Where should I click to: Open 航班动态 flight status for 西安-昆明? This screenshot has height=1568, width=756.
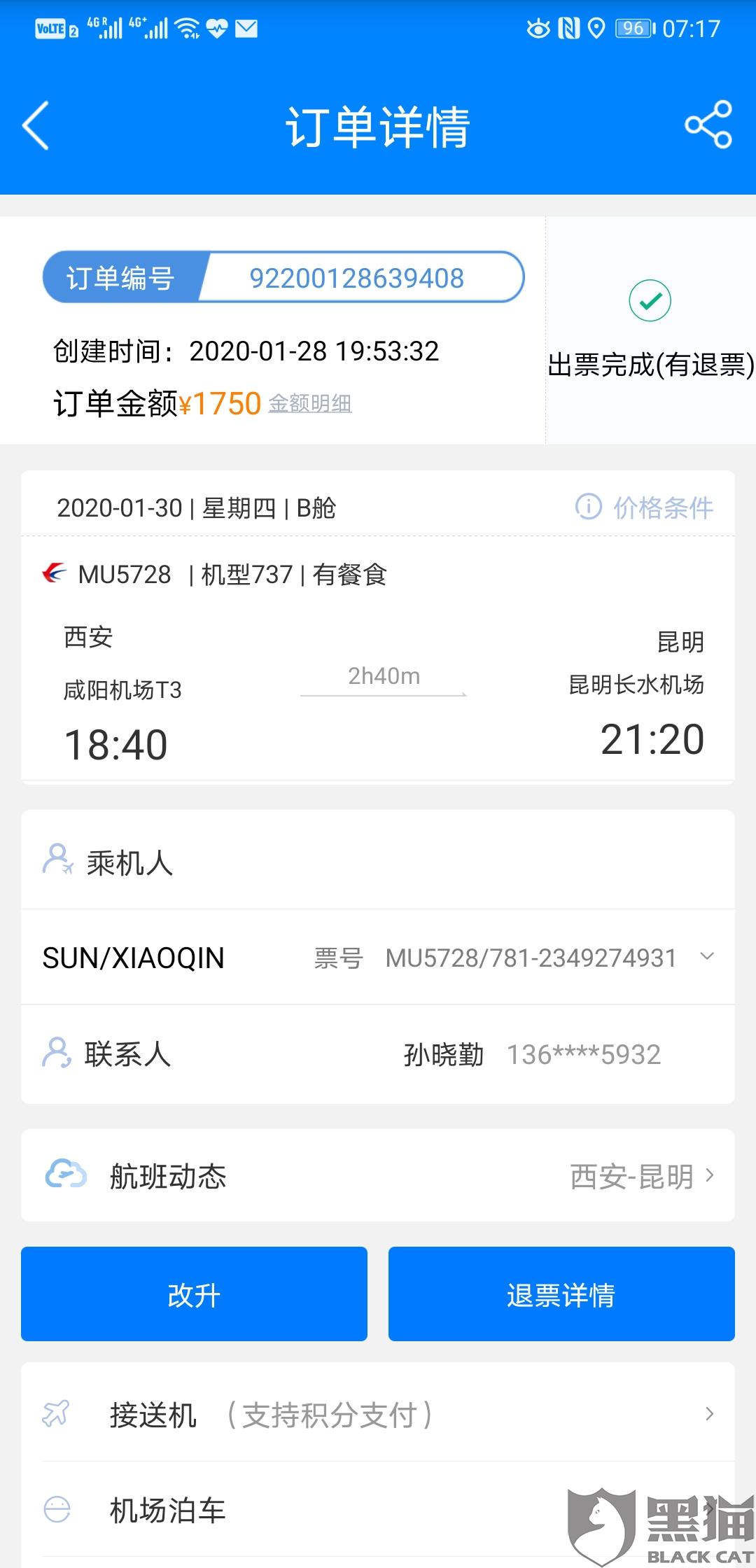(378, 1176)
